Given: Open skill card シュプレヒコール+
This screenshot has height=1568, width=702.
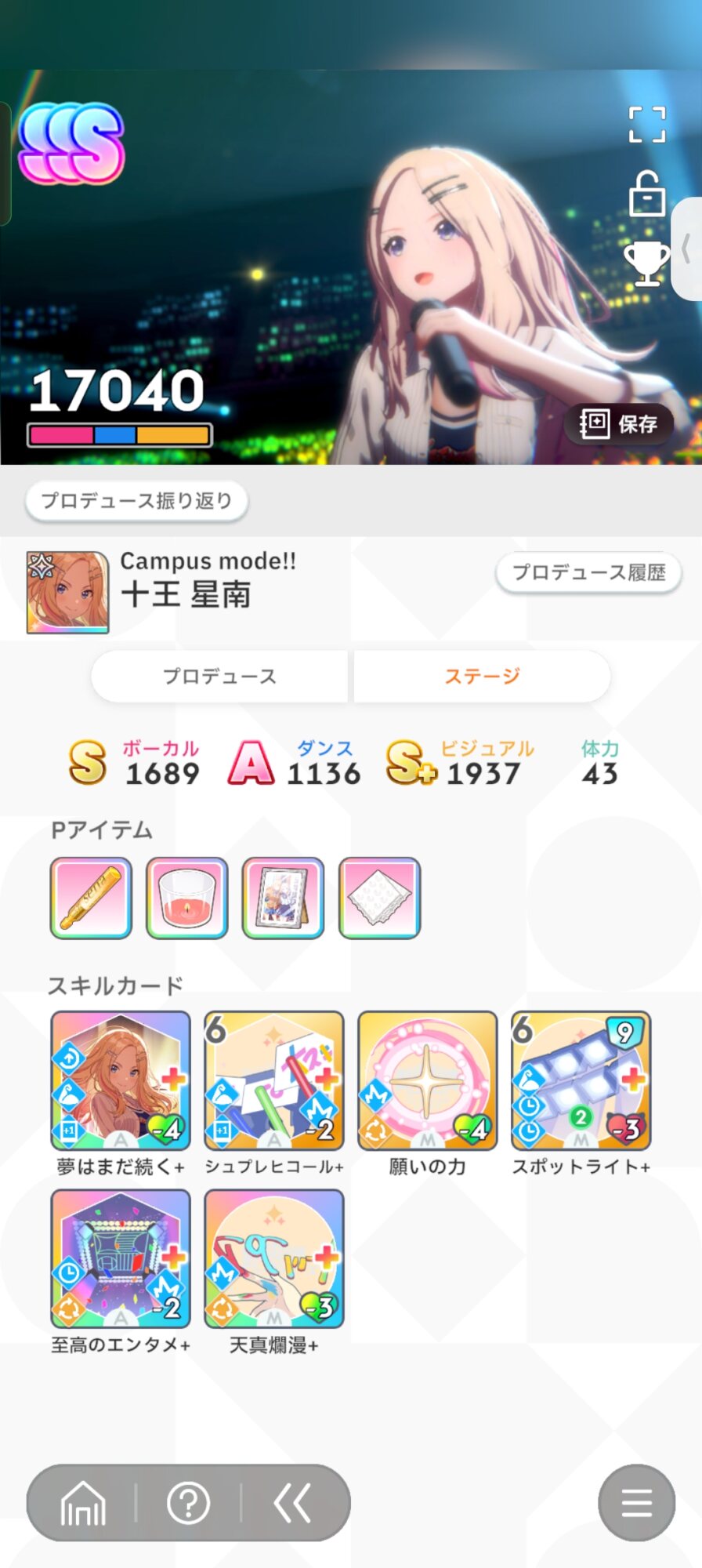Looking at the screenshot, I should 274,1081.
